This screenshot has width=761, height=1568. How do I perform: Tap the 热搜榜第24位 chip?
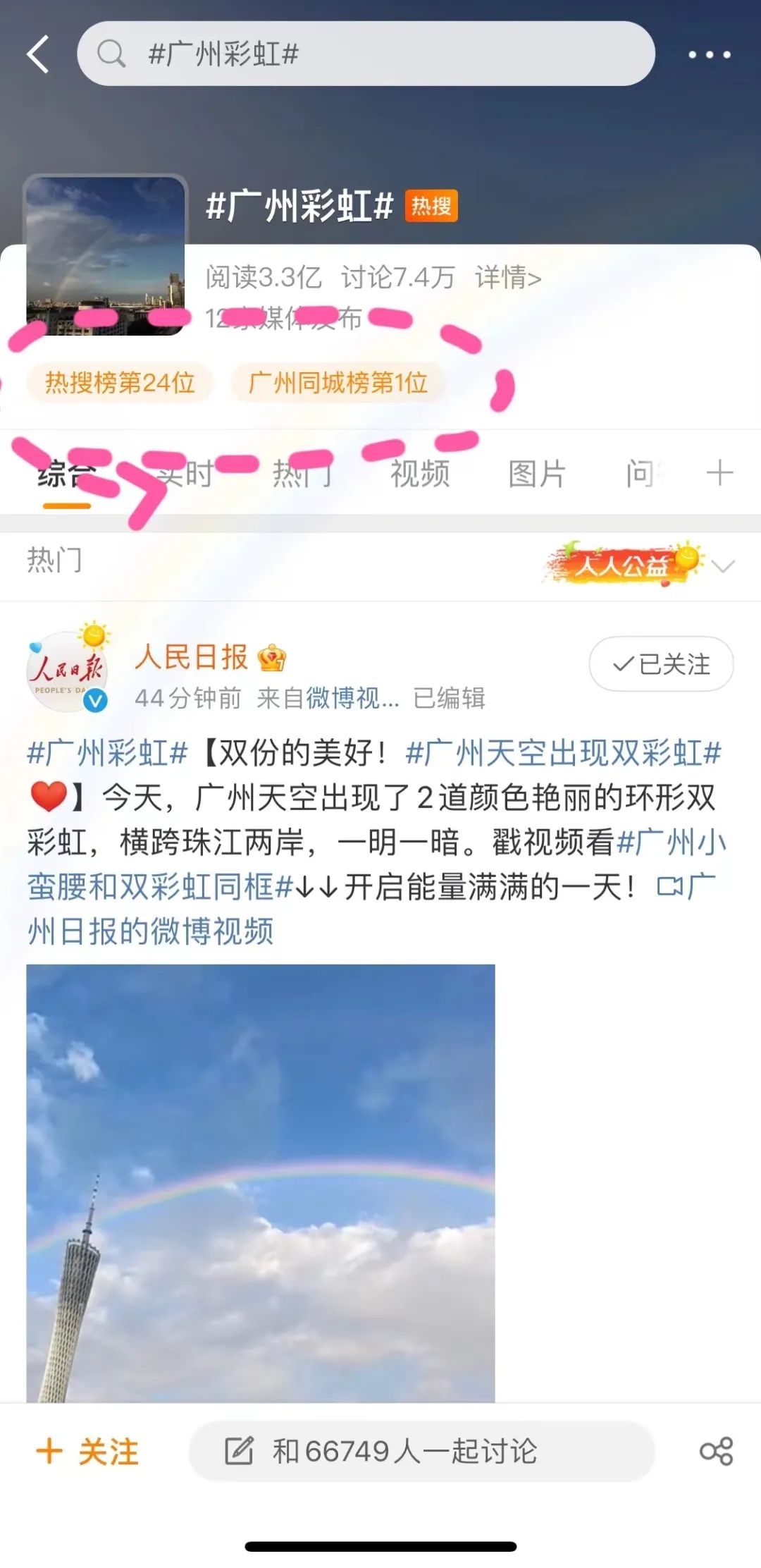click(x=120, y=383)
